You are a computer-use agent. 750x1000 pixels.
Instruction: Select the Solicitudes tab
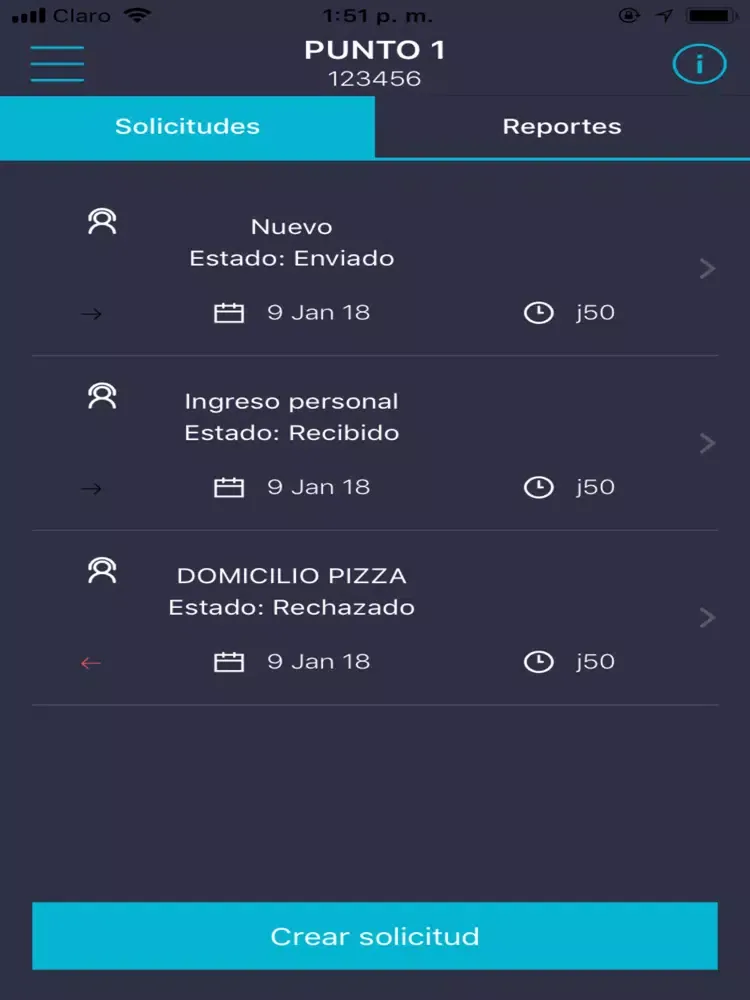point(187,127)
